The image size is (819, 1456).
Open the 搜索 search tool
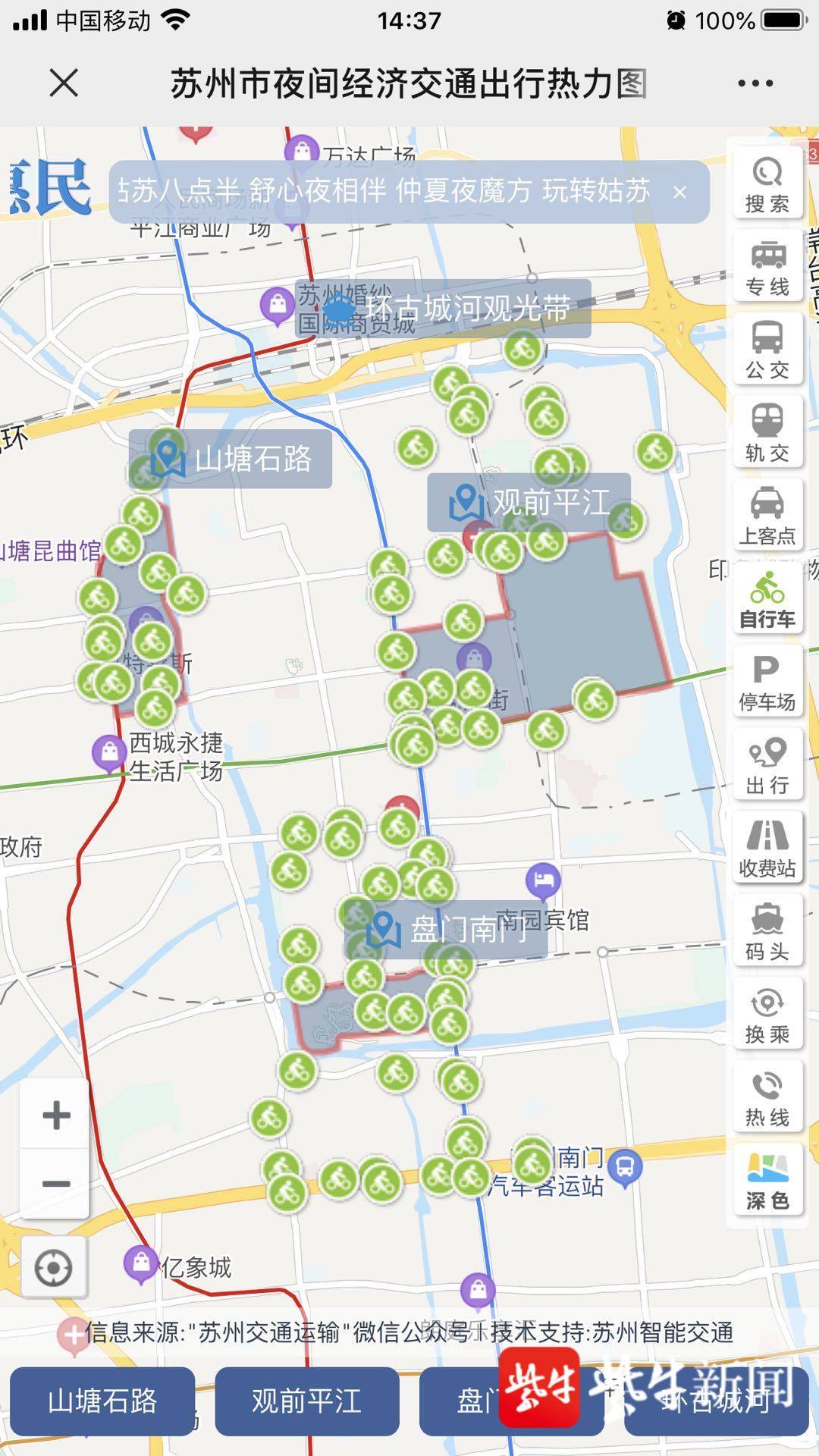767,185
